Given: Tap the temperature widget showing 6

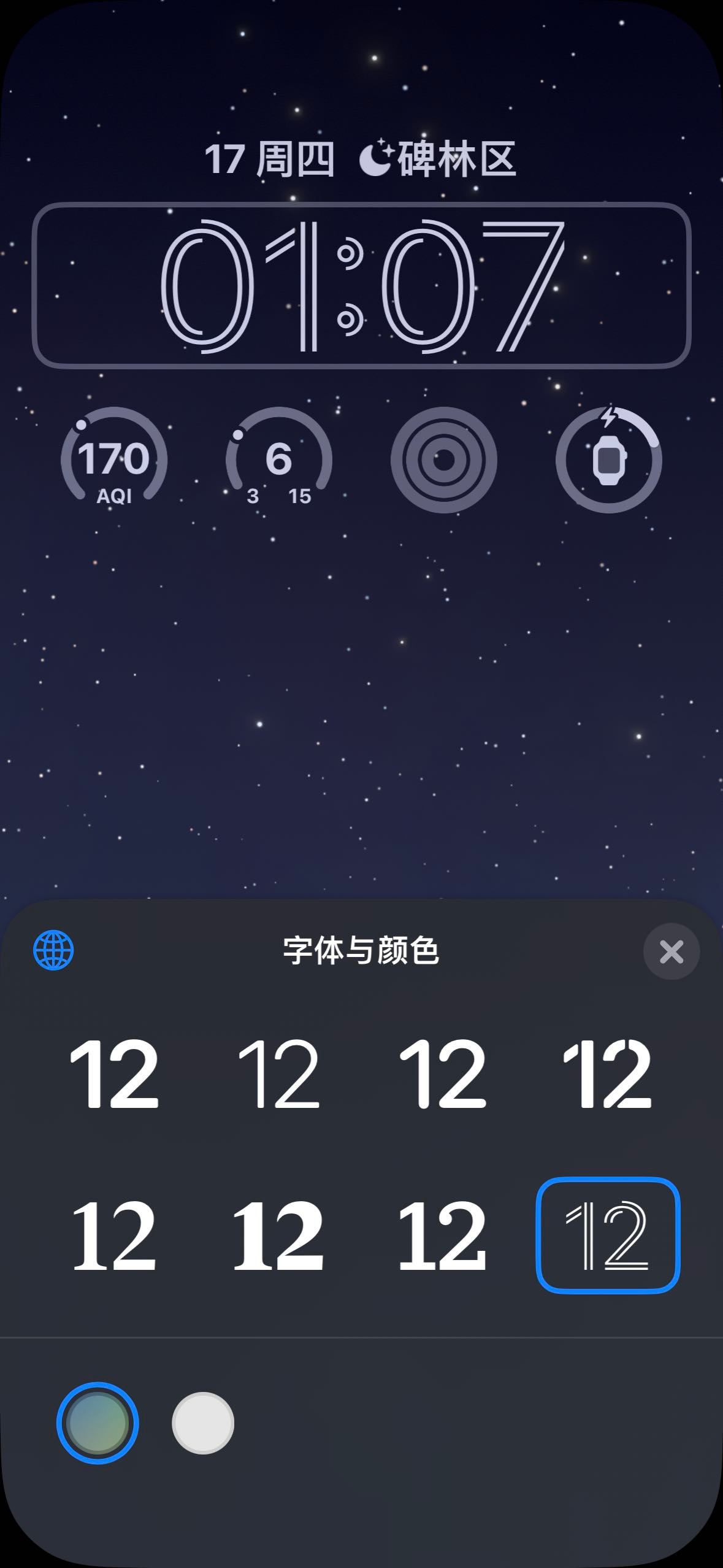Looking at the screenshot, I should [x=279, y=460].
